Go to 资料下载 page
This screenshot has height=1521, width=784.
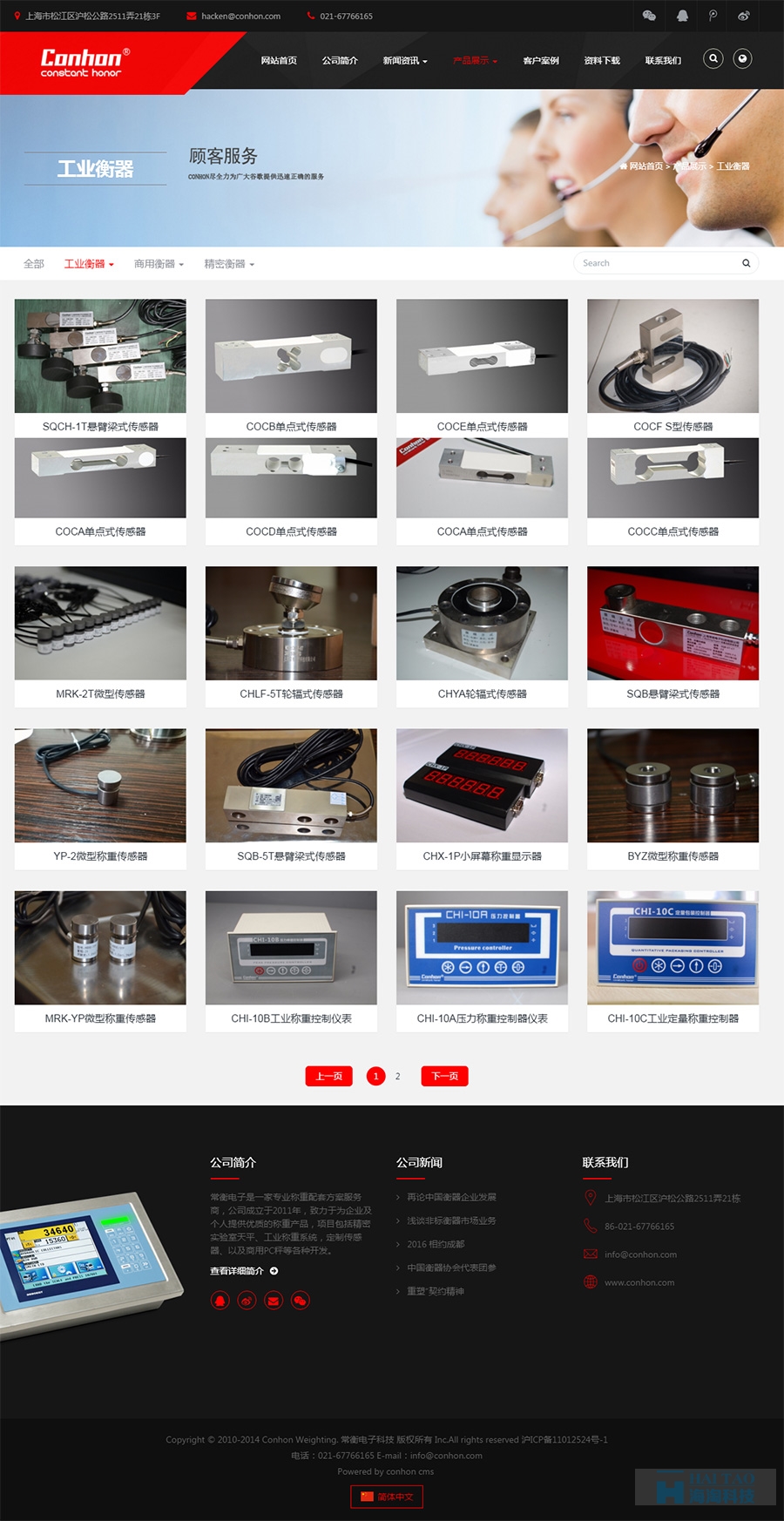[602, 61]
